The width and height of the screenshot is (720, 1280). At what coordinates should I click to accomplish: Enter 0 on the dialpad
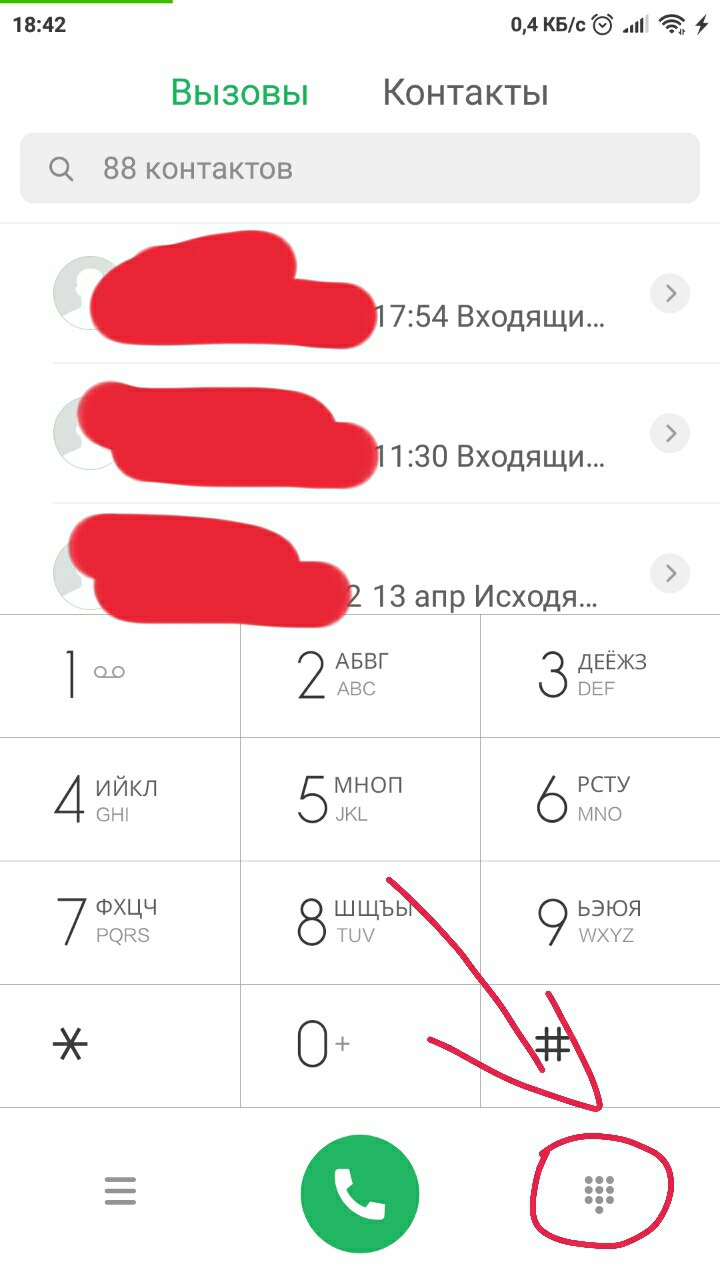(360, 1045)
